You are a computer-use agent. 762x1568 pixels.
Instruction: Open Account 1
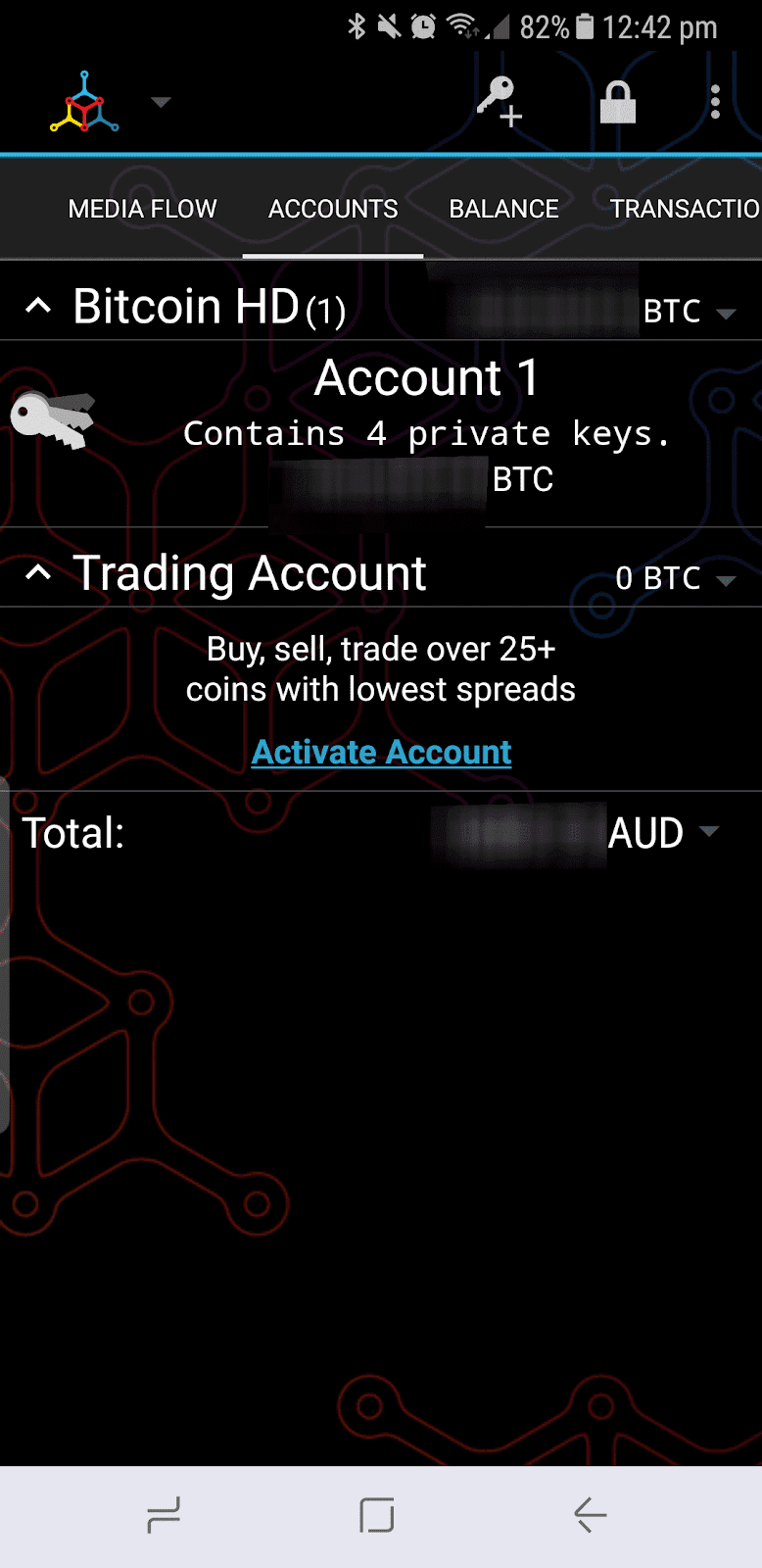(x=381, y=433)
